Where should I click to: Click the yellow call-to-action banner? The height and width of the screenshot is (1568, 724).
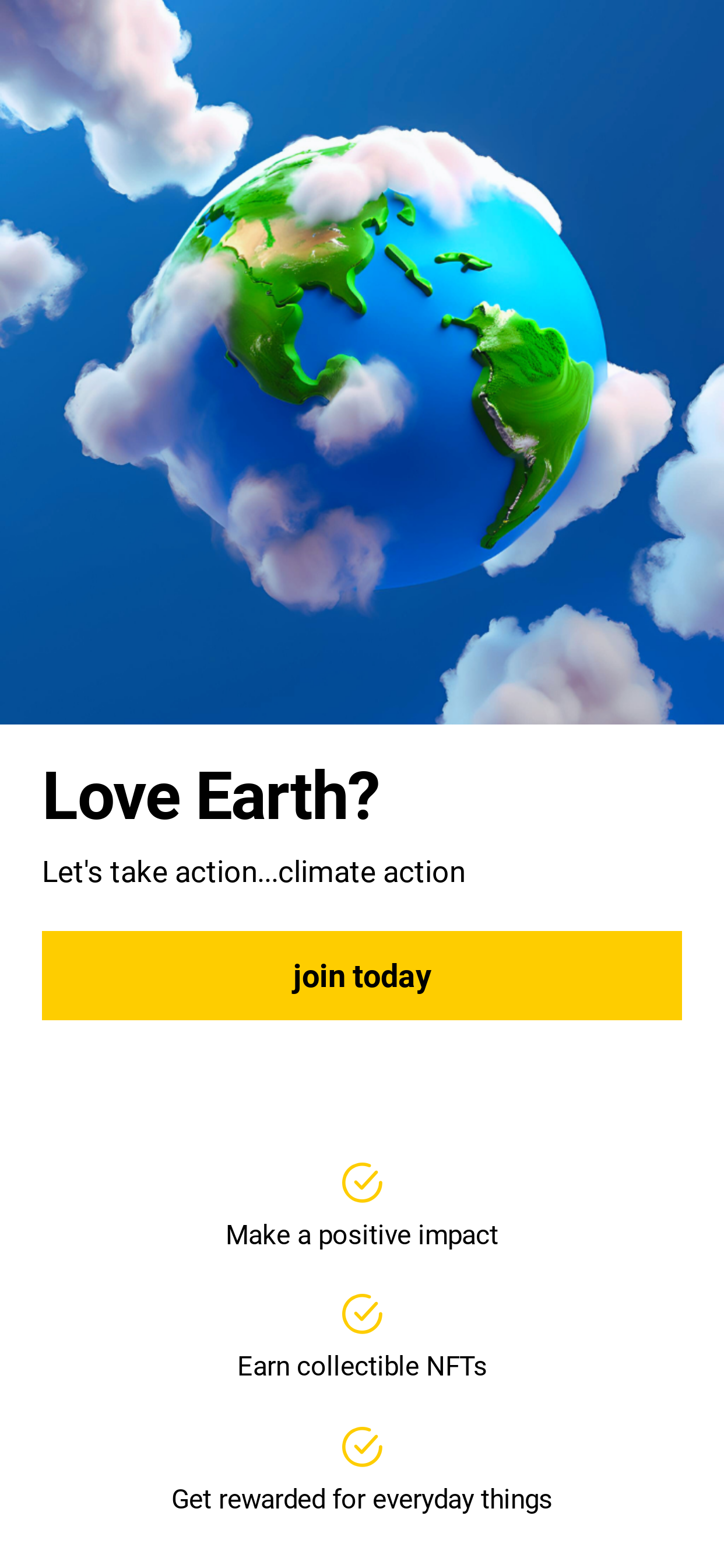coord(362,977)
